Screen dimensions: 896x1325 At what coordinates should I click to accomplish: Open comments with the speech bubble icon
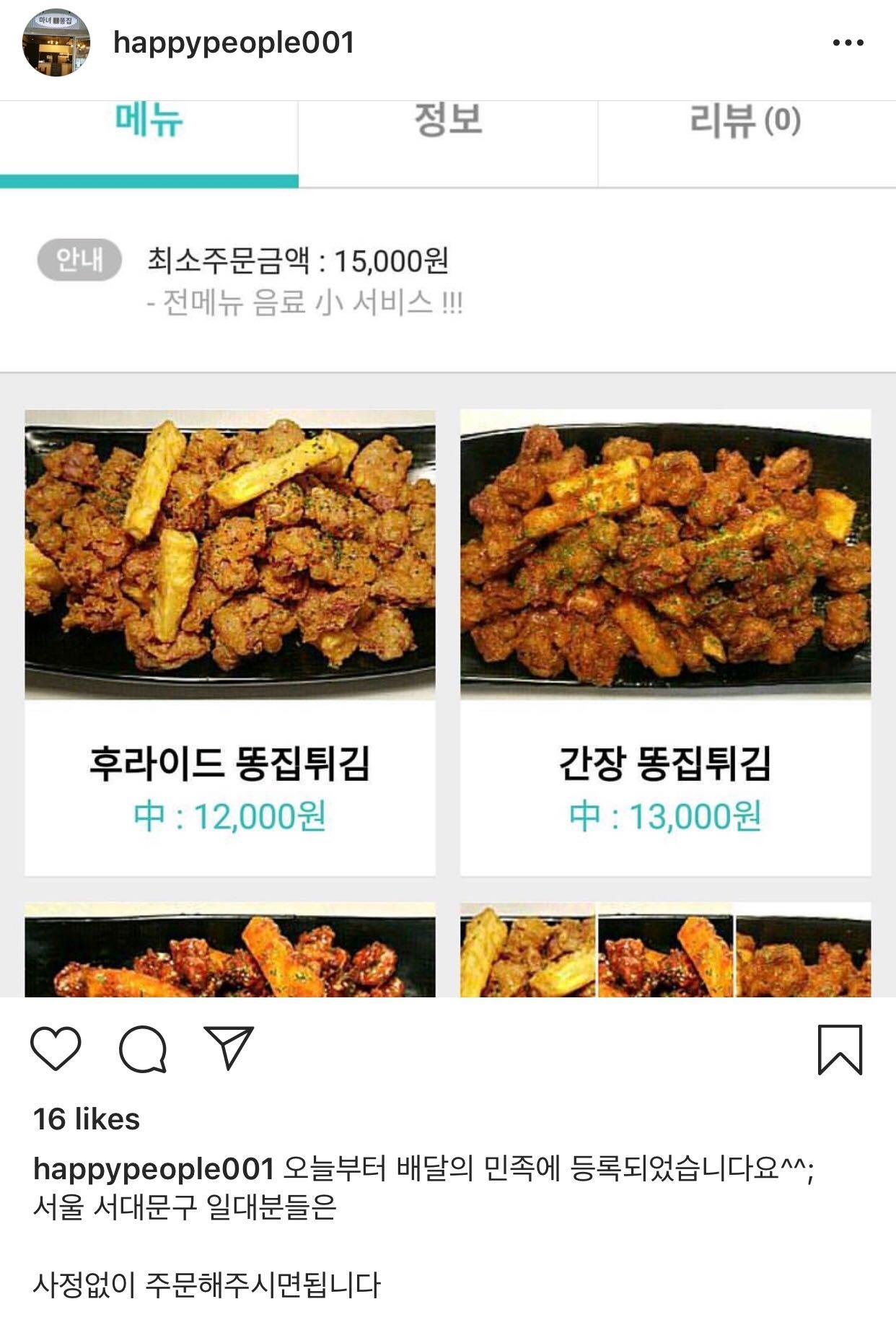[x=143, y=1049]
